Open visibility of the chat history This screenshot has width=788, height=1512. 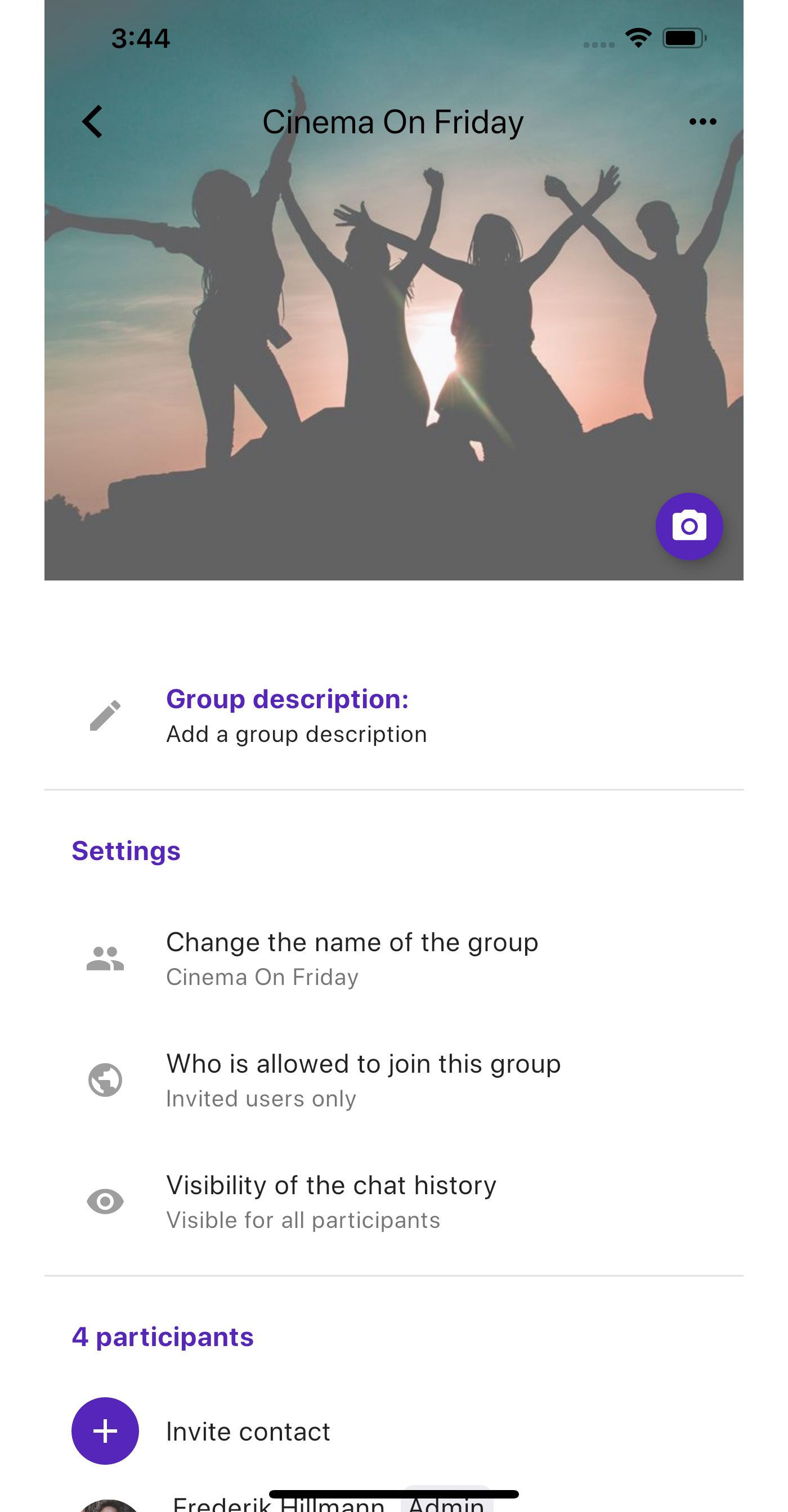coord(331,1201)
